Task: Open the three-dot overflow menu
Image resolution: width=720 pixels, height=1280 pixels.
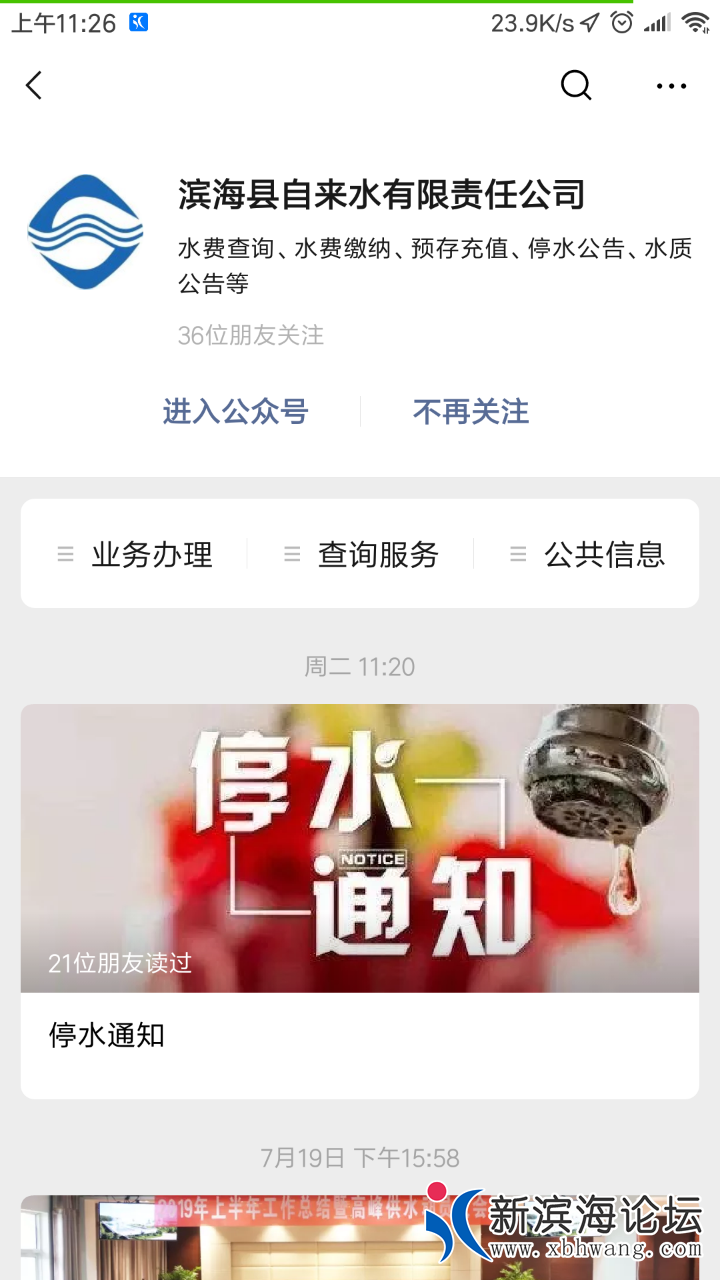Action: (x=672, y=86)
